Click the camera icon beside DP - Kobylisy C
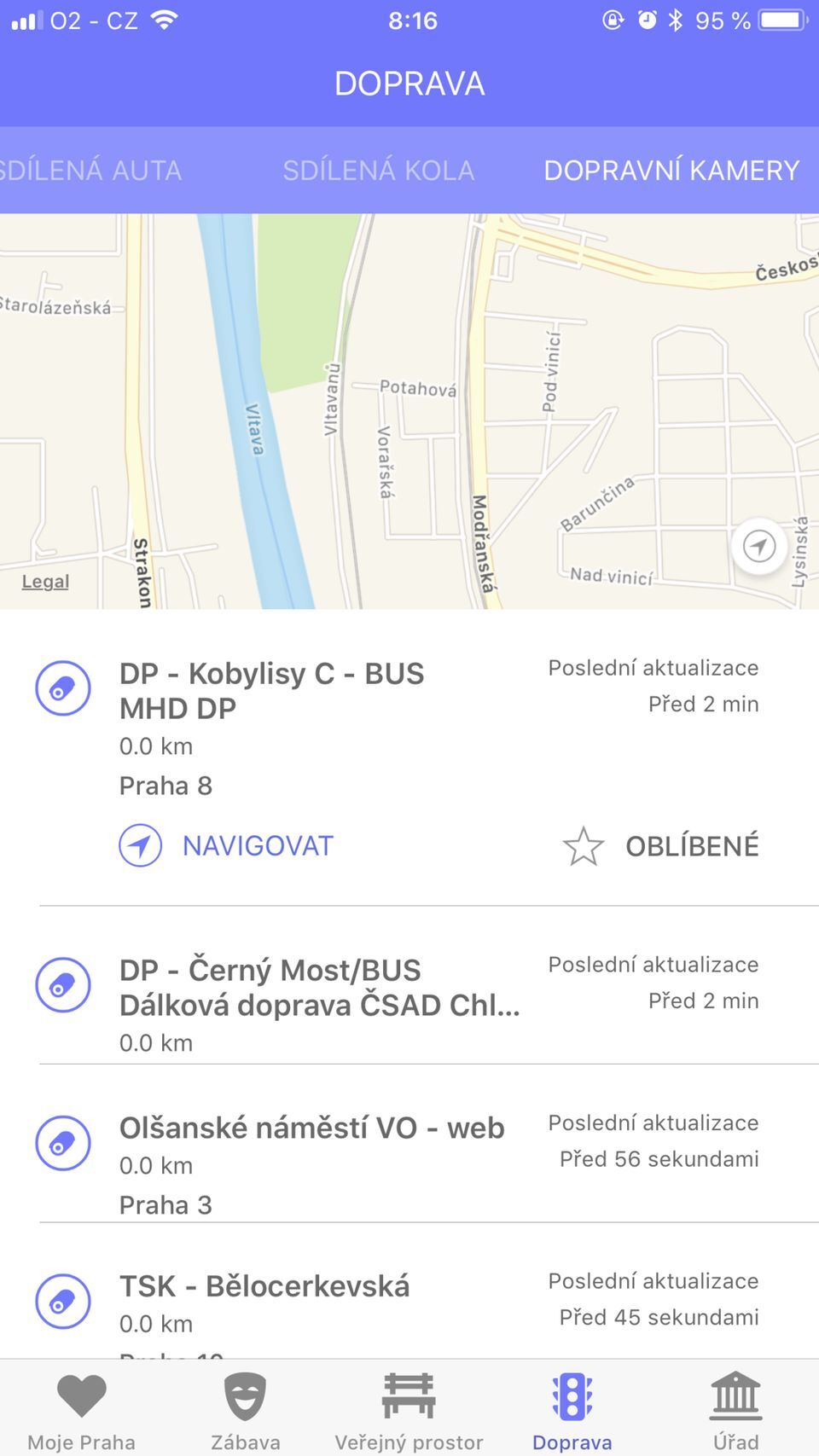 pyautogui.click(x=63, y=687)
